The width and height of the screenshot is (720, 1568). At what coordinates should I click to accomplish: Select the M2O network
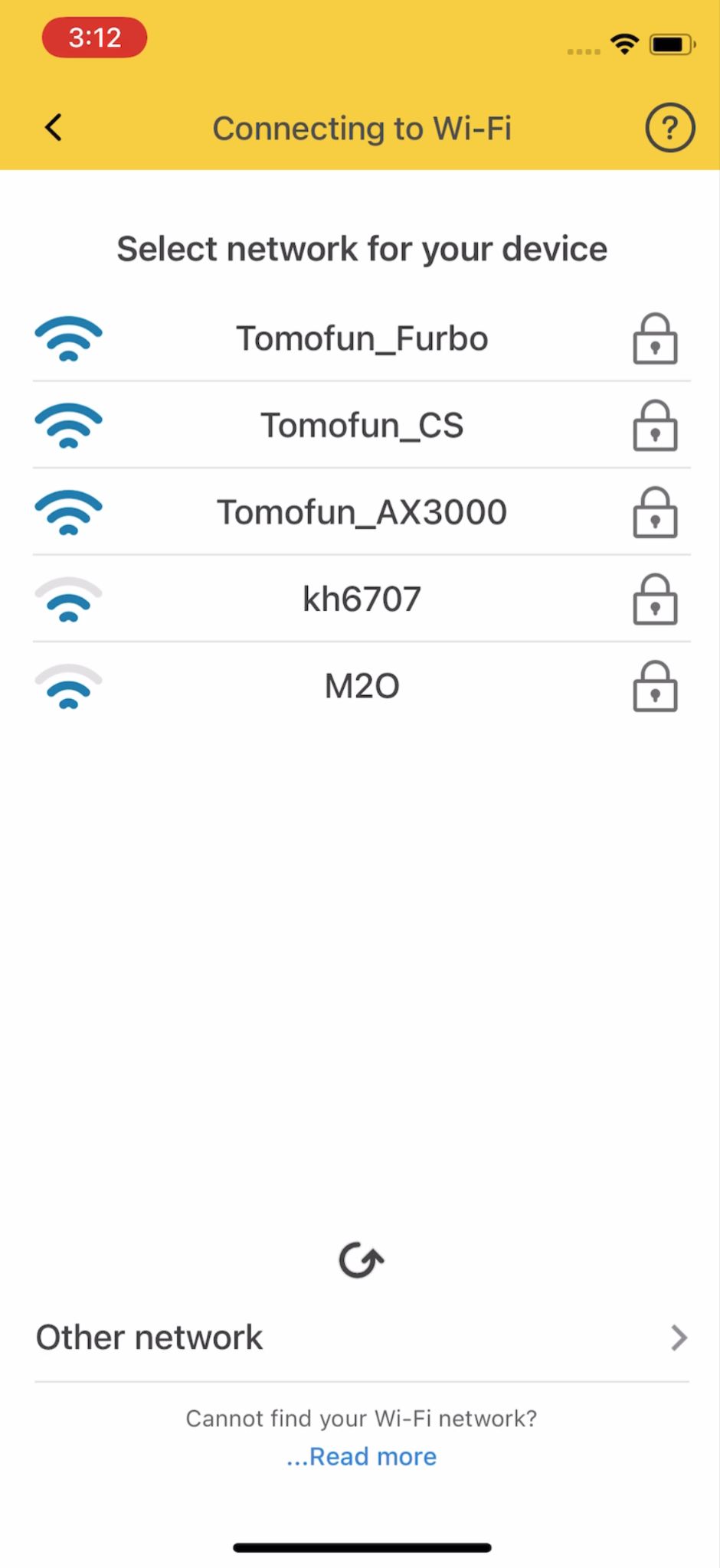click(x=362, y=686)
